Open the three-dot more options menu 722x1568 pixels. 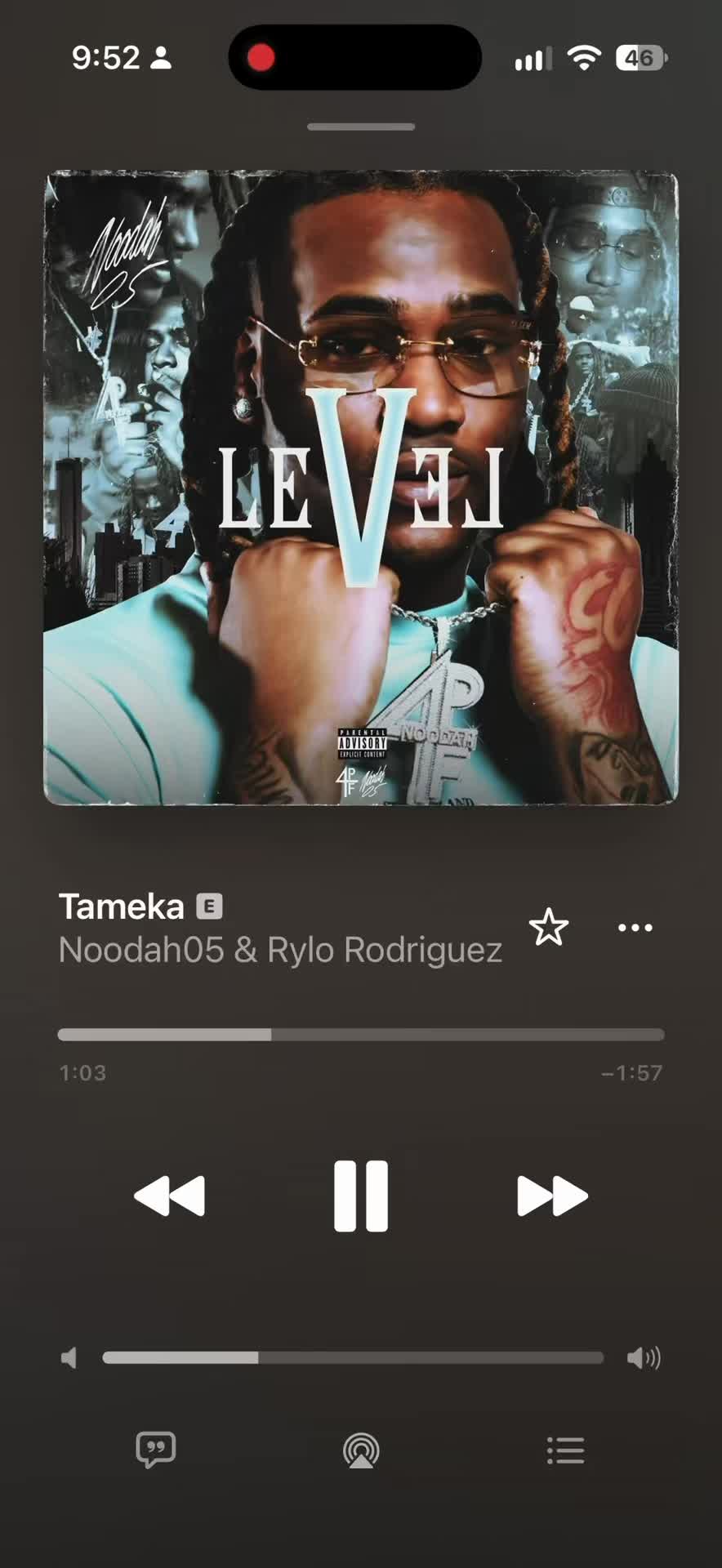635,928
